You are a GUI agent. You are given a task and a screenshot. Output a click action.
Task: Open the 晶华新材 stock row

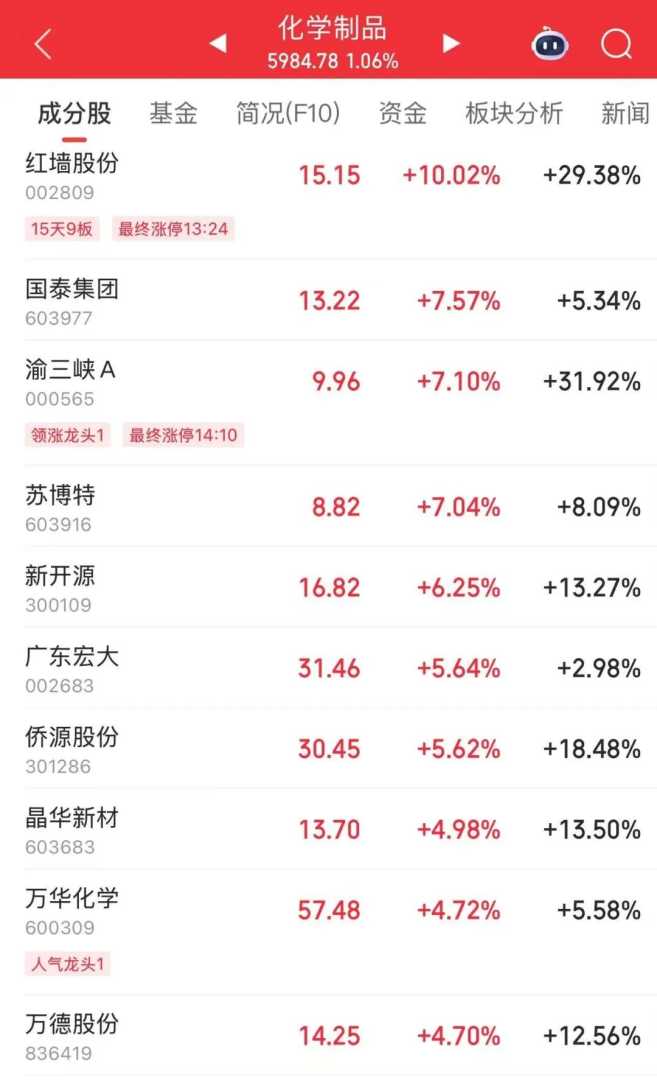coord(328,829)
